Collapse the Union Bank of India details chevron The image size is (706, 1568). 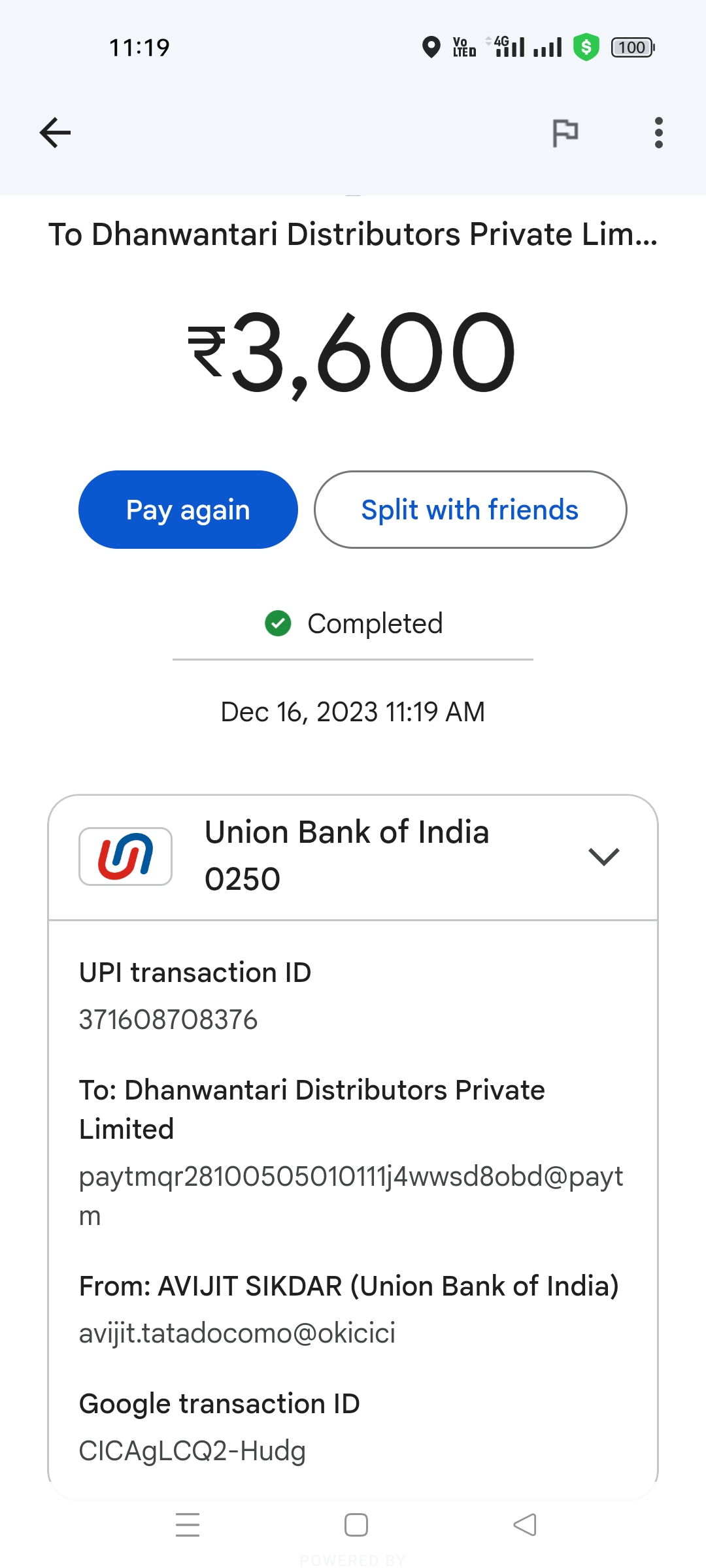pos(603,857)
